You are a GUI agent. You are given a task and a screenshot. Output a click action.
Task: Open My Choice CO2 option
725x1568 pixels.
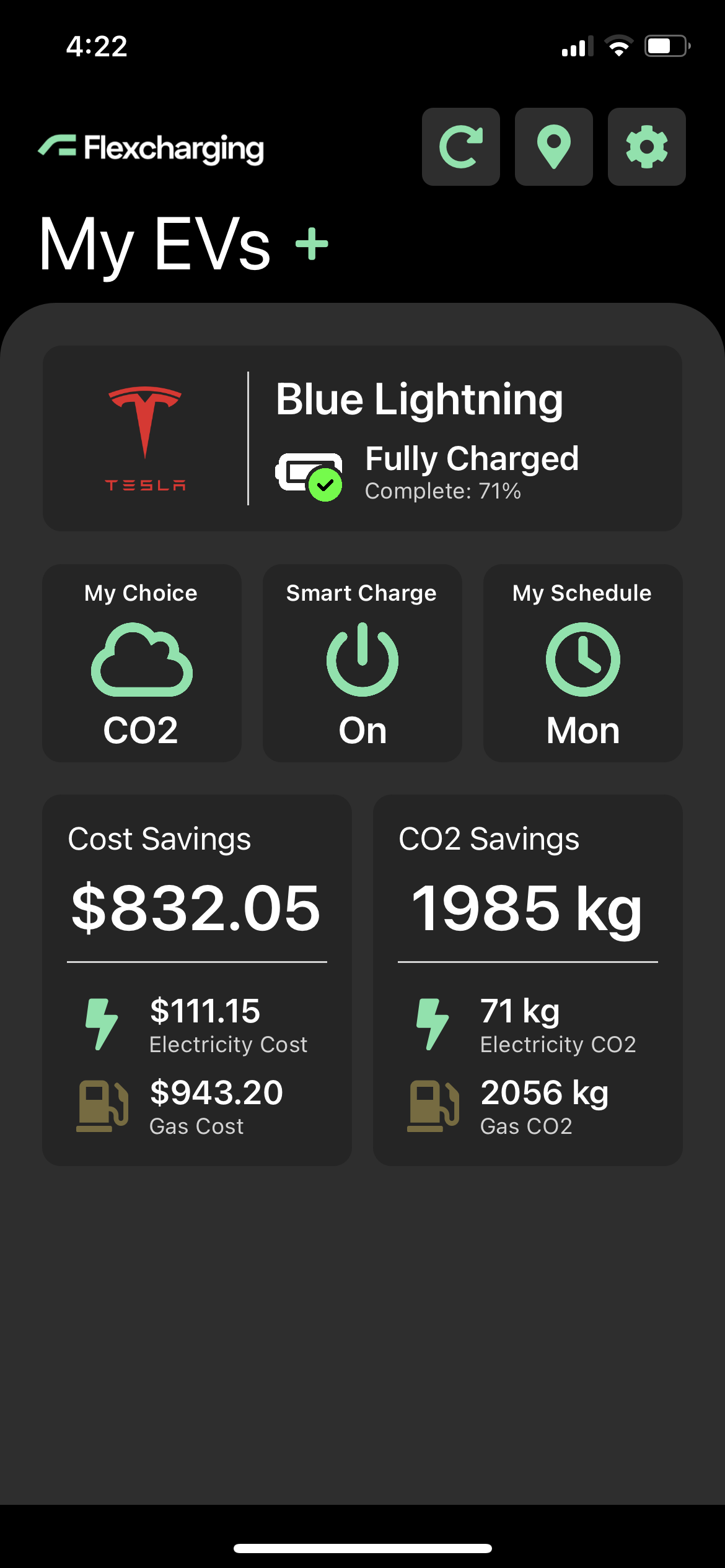tap(142, 663)
